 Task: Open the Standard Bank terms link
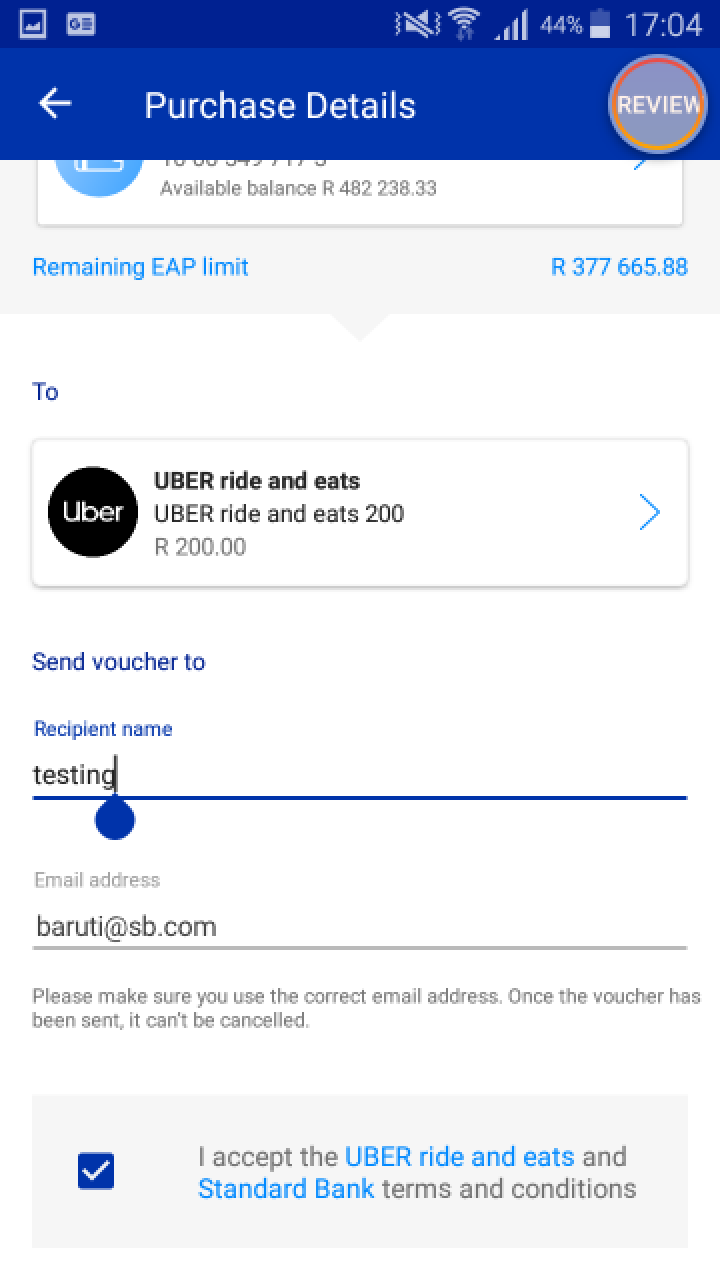[x=286, y=1189]
